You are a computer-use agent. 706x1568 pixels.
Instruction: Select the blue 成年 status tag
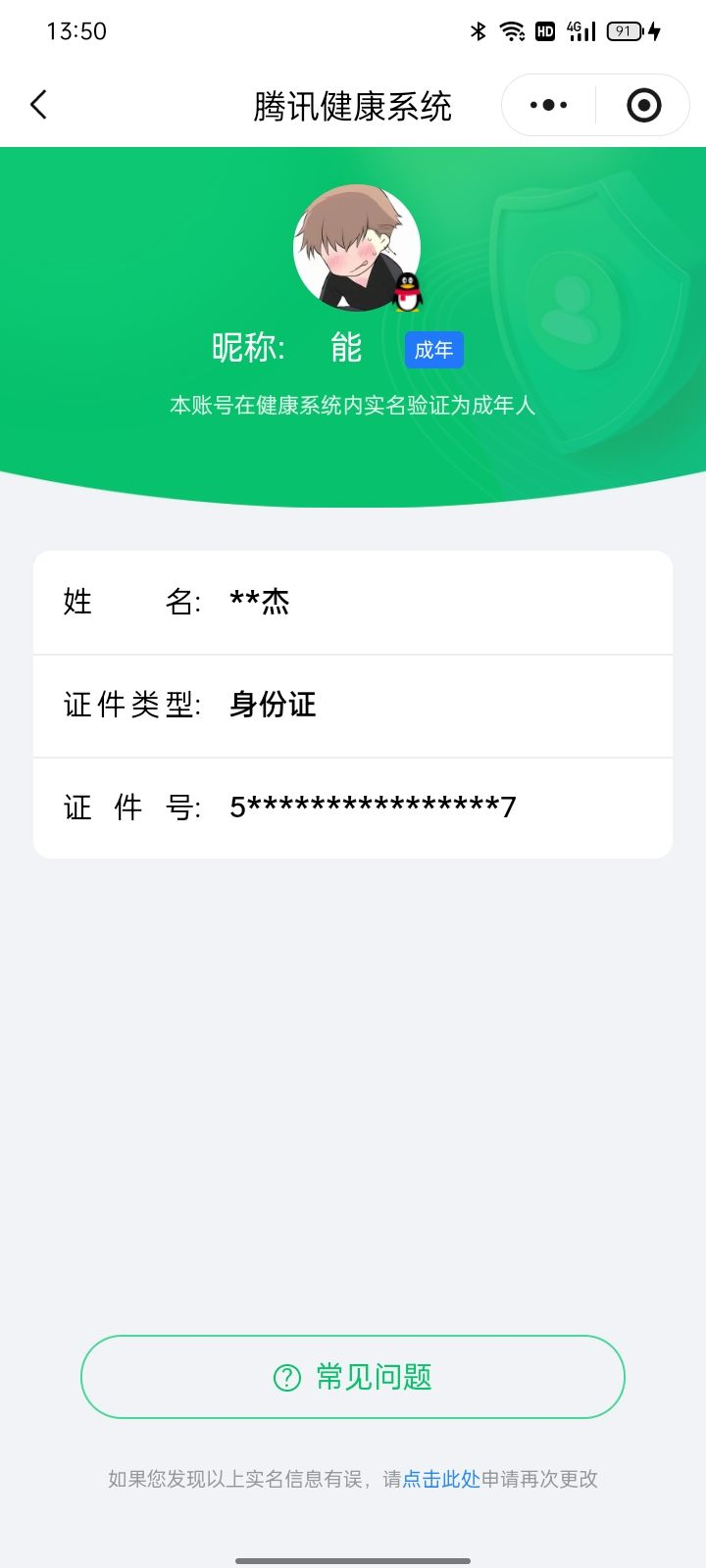click(x=433, y=350)
